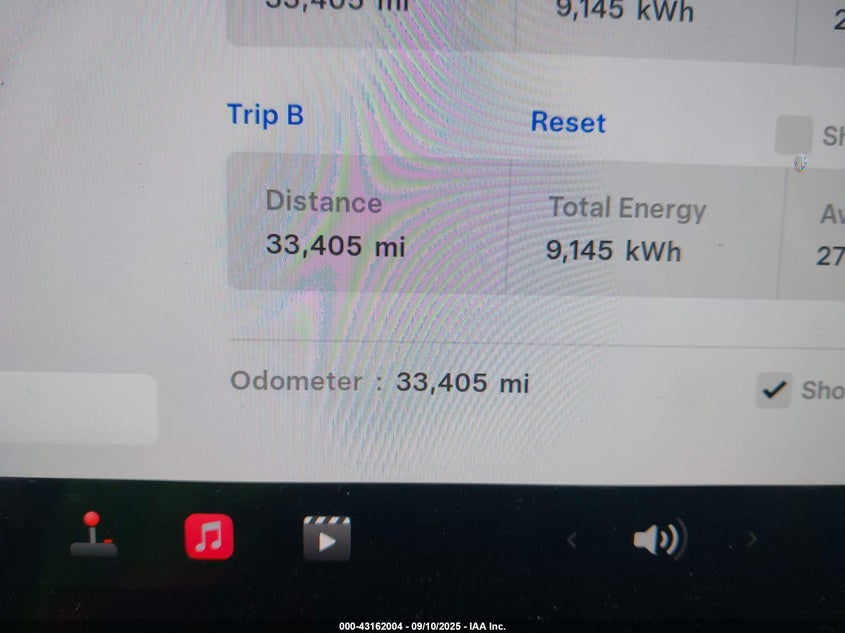Uncheck the checked box beside the Odometer
The width and height of the screenshot is (845, 633).
[773, 390]
